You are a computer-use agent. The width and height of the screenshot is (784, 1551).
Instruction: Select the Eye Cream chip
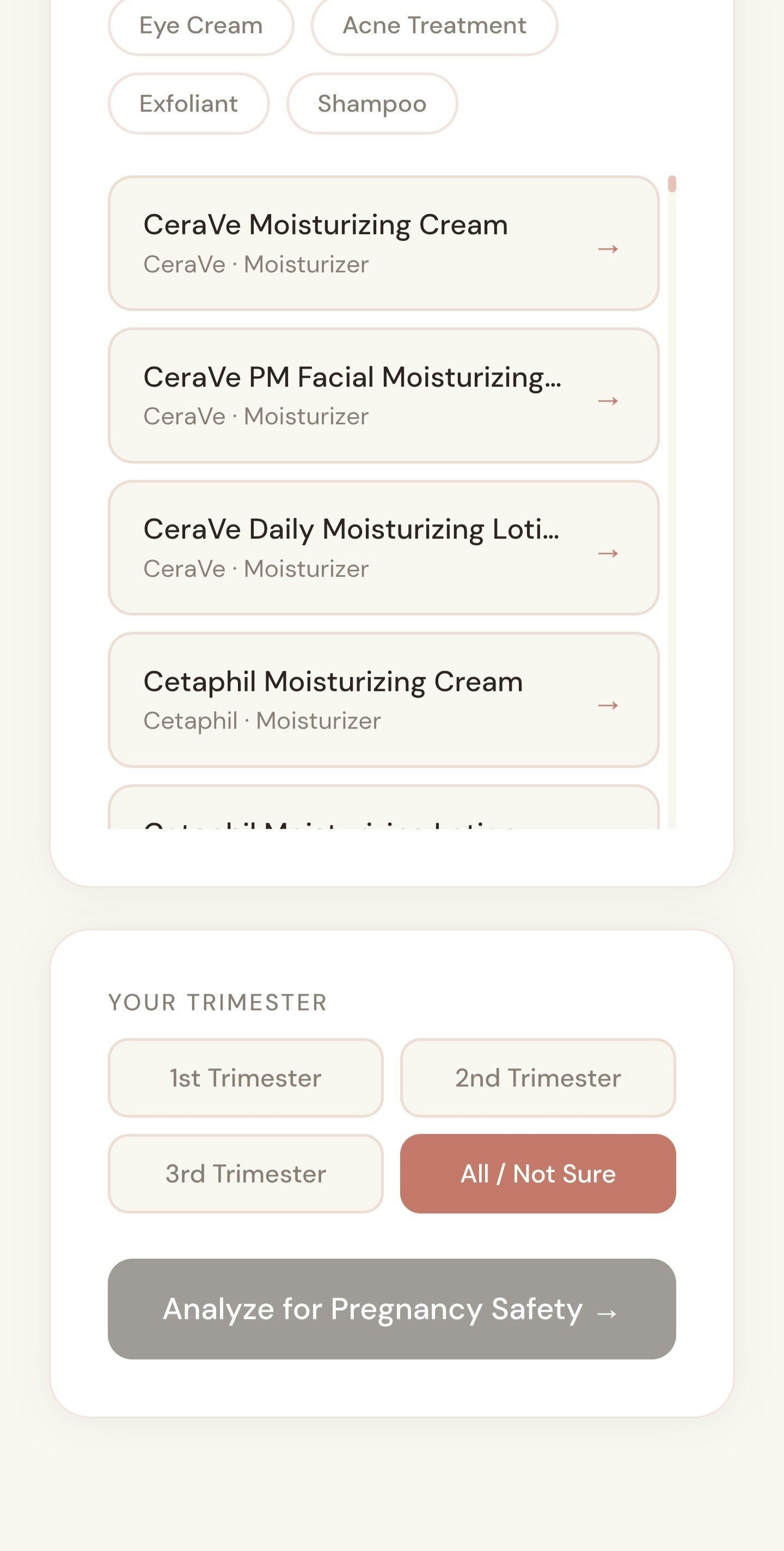click(200, 26)
